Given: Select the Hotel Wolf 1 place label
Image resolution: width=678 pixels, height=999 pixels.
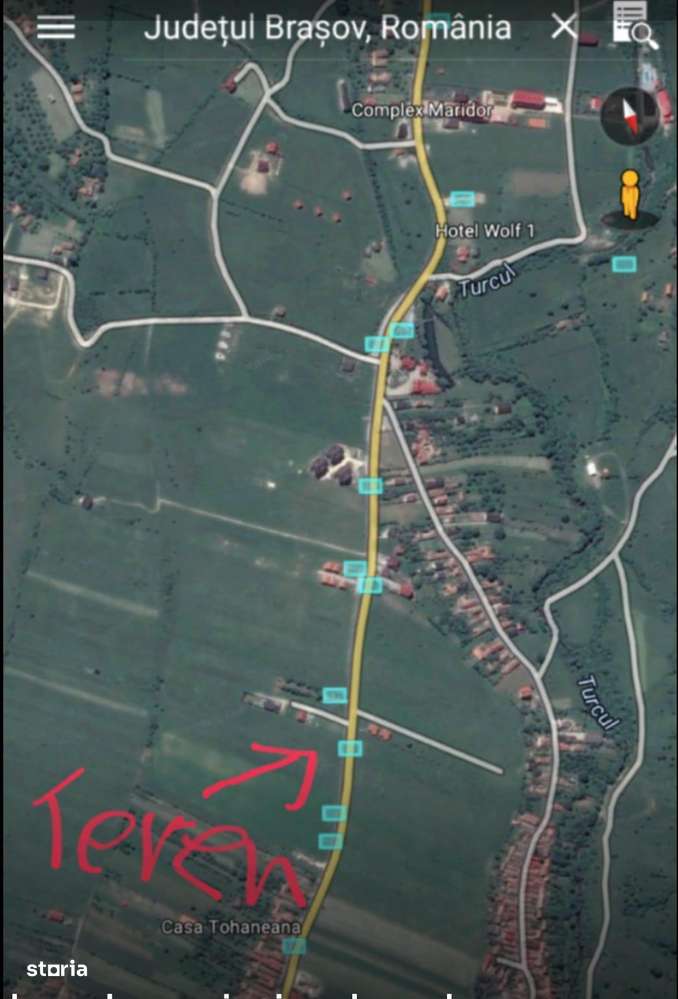Looking at the screenshot, I should pos(485,231).
